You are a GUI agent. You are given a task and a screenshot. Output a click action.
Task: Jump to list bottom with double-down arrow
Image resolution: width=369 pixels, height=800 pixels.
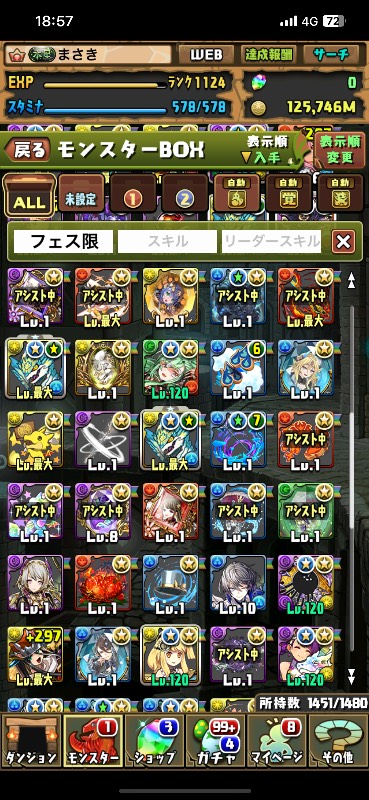(351, 677)
